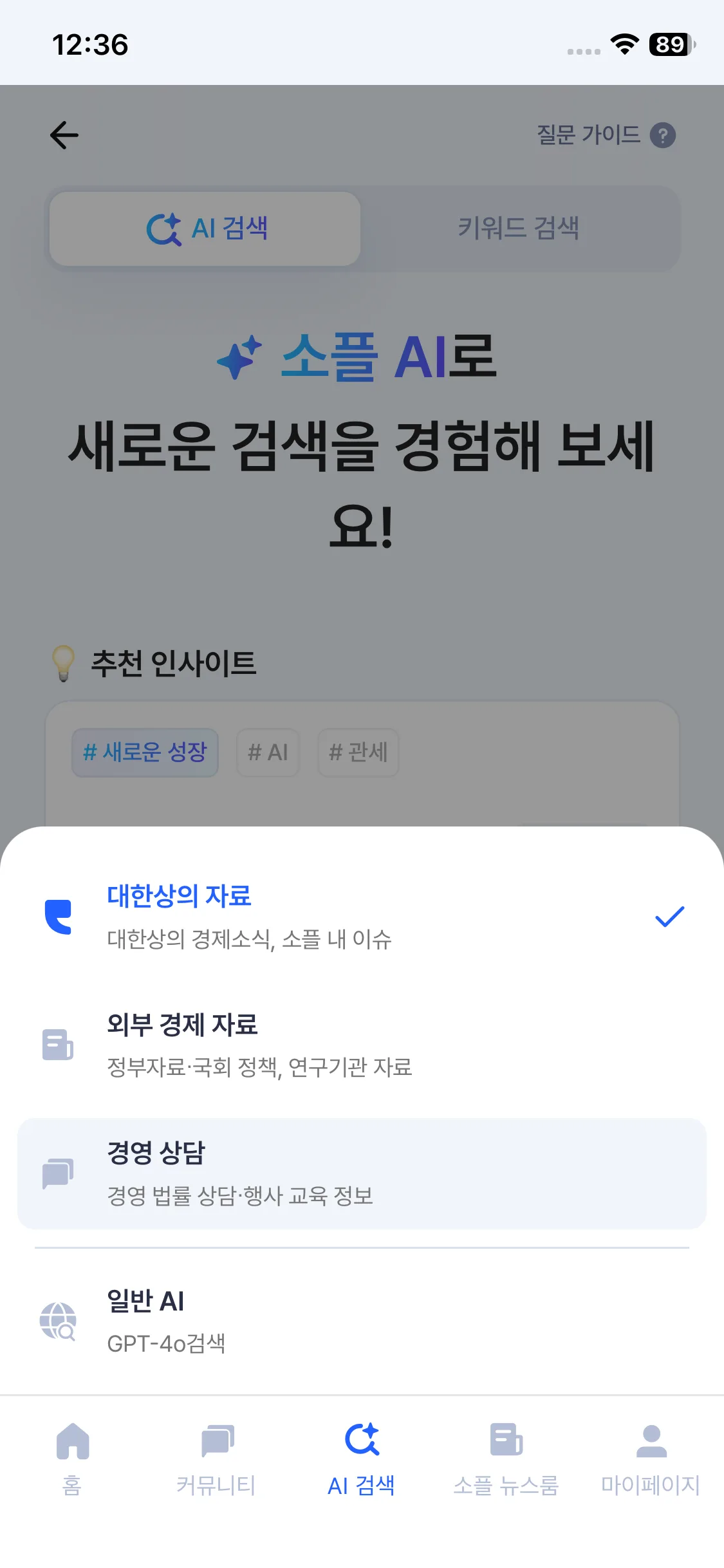This screenshot has width=724, height=1568.
Task: Tap the back arrow at top left
Action: pos(63,135)
